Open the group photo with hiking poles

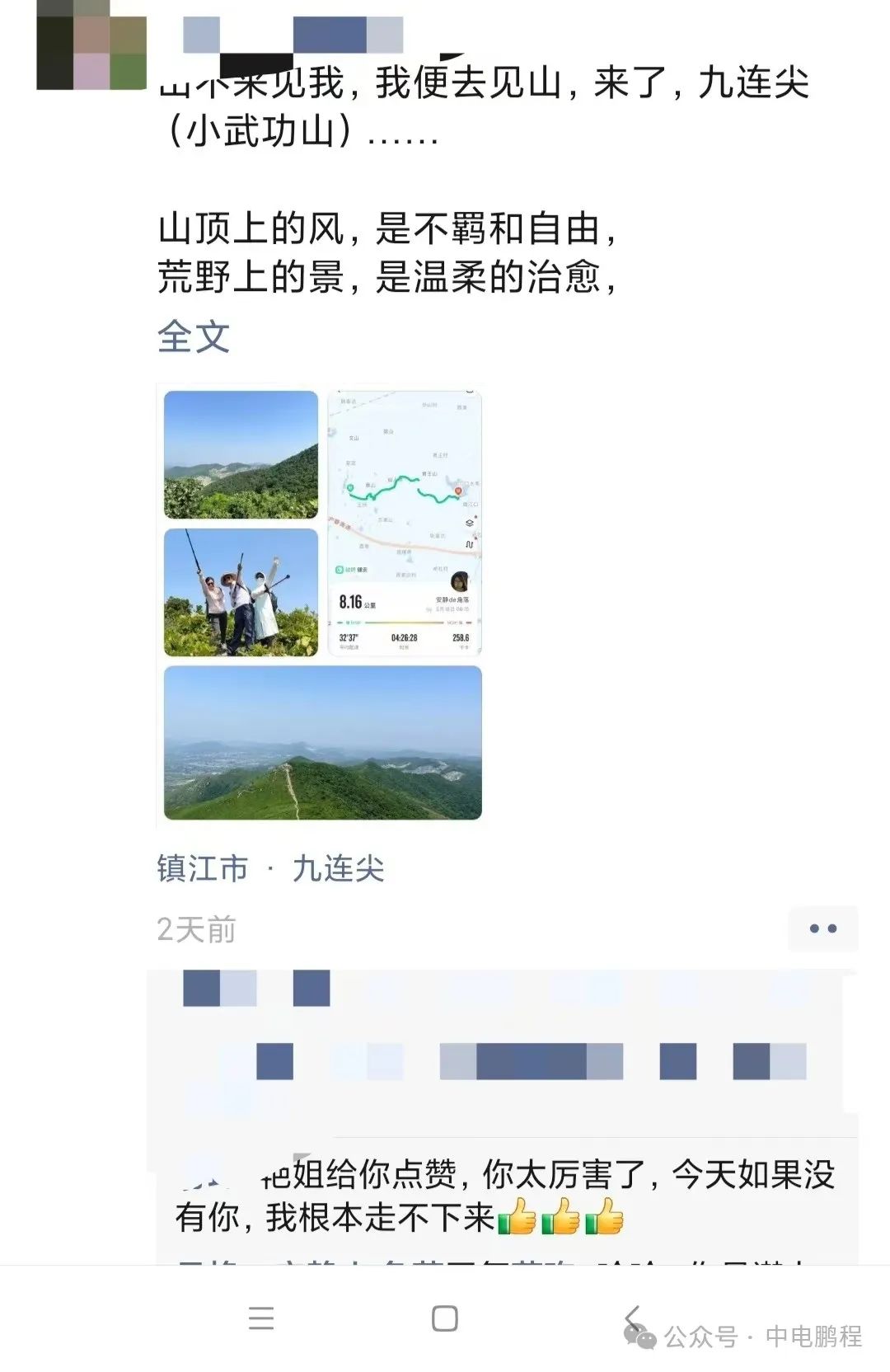click(x=241, y=593)
